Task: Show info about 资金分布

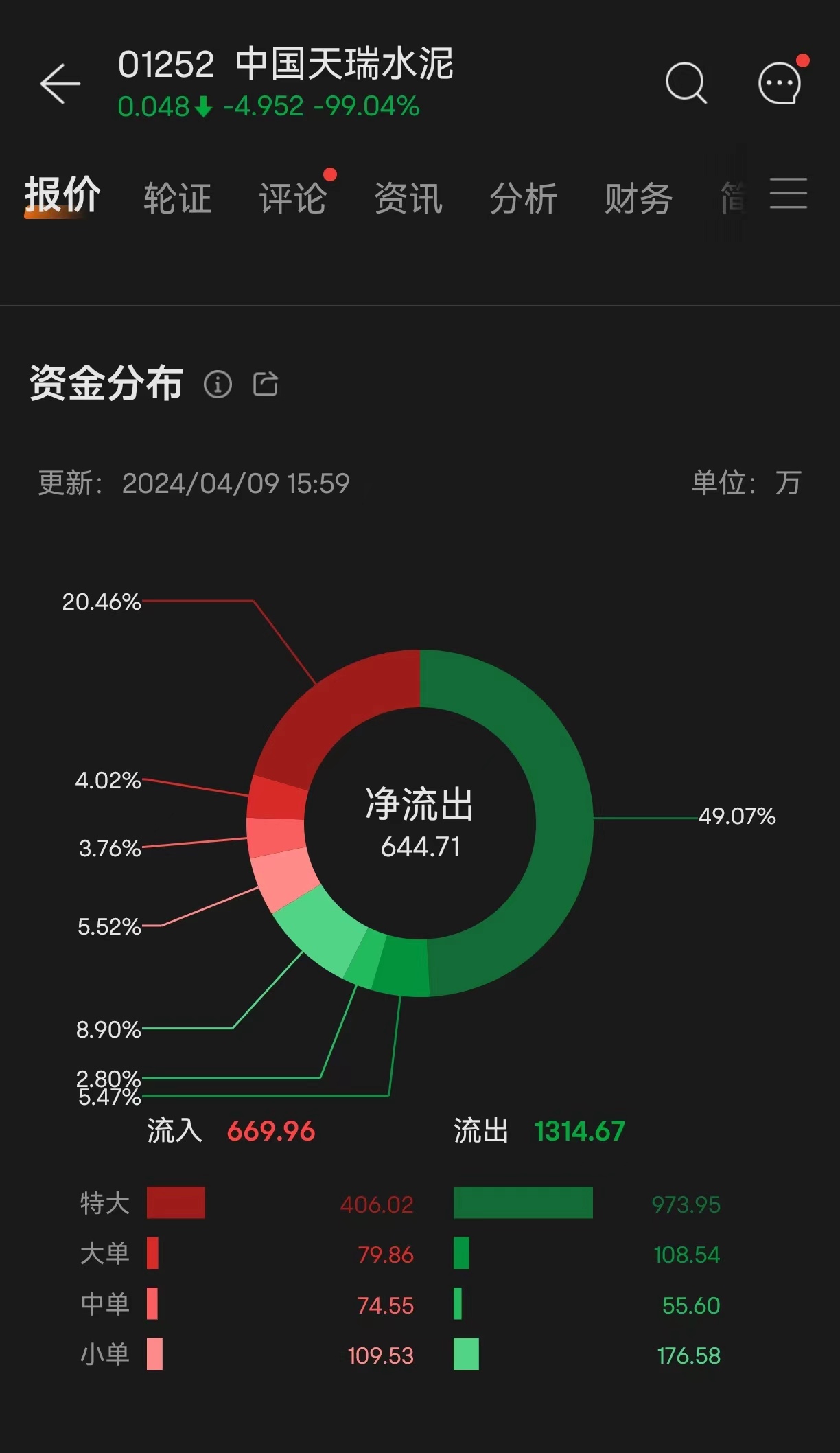Action: click(x=218, y=384)
